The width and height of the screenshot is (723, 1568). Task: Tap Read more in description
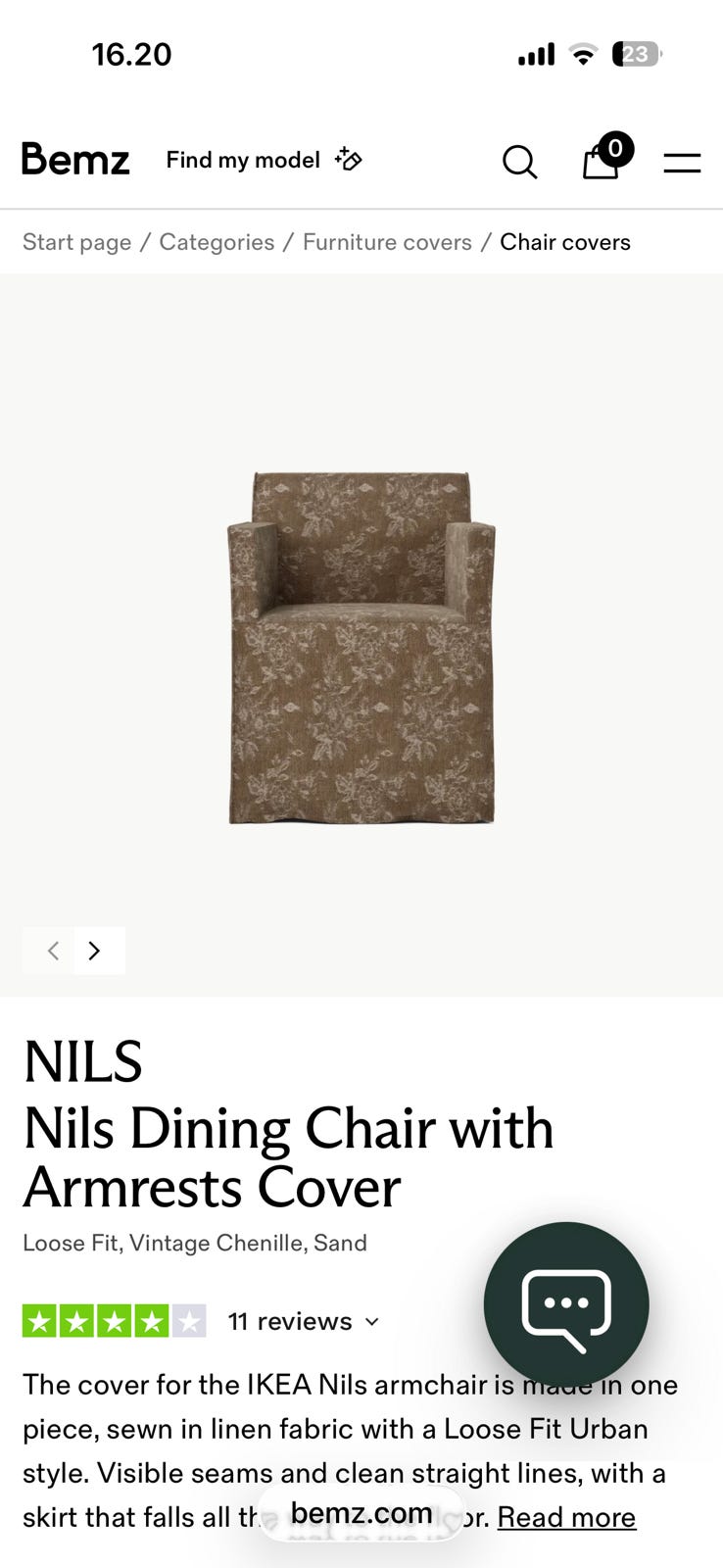point(566,1517)
